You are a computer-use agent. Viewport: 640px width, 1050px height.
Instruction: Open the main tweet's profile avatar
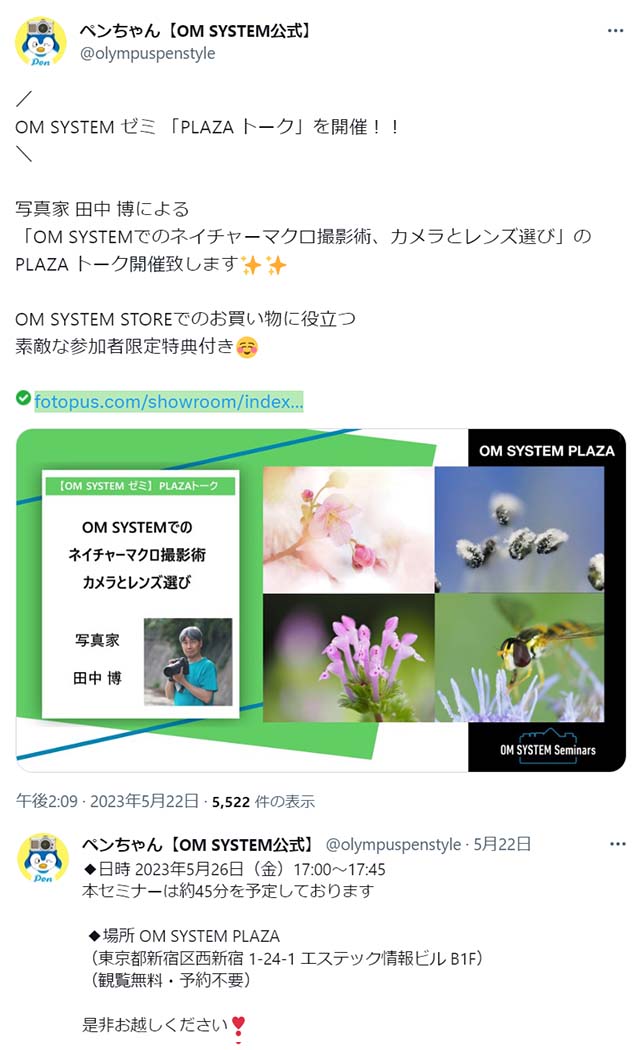pyautogui.click(x=41, y=42)
